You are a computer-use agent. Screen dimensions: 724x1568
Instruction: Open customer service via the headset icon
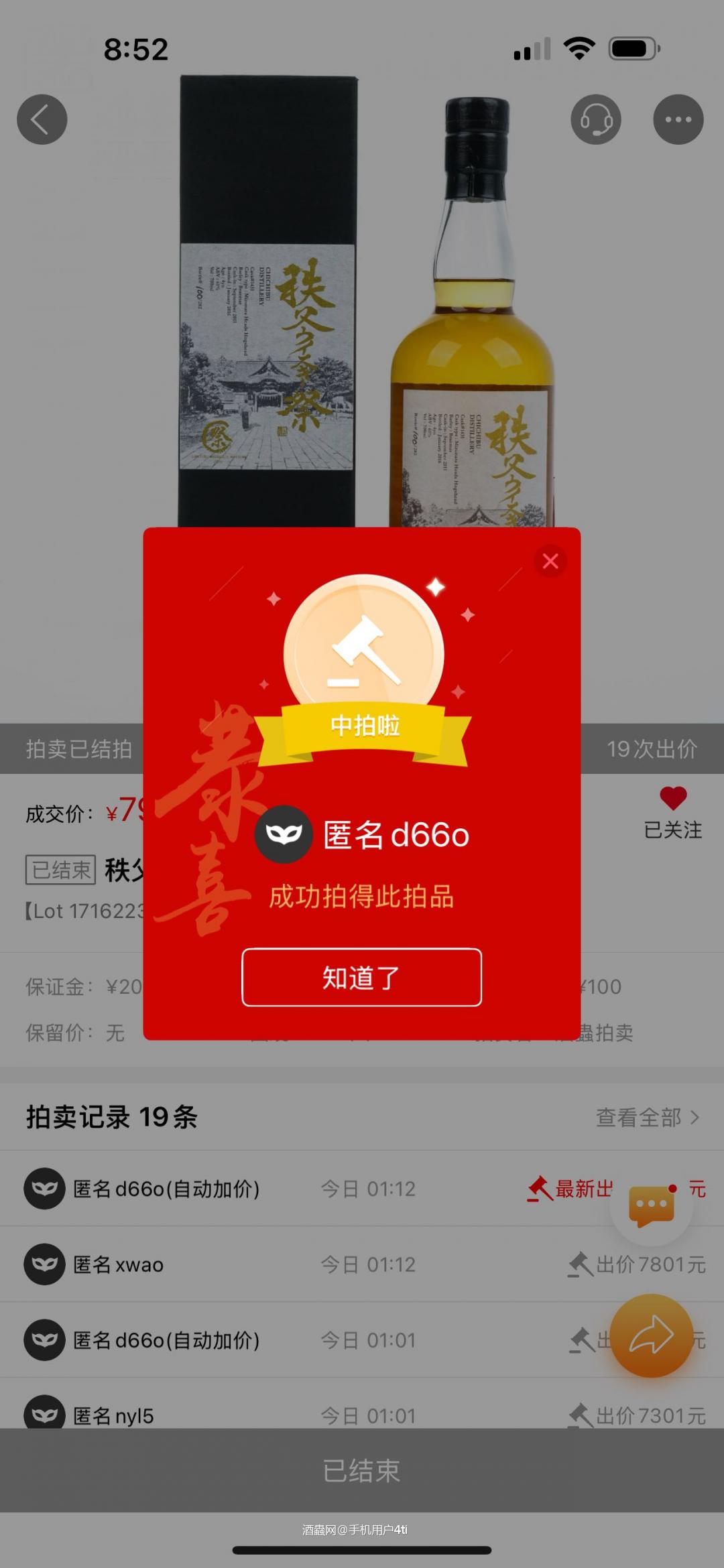pos(595,119)
